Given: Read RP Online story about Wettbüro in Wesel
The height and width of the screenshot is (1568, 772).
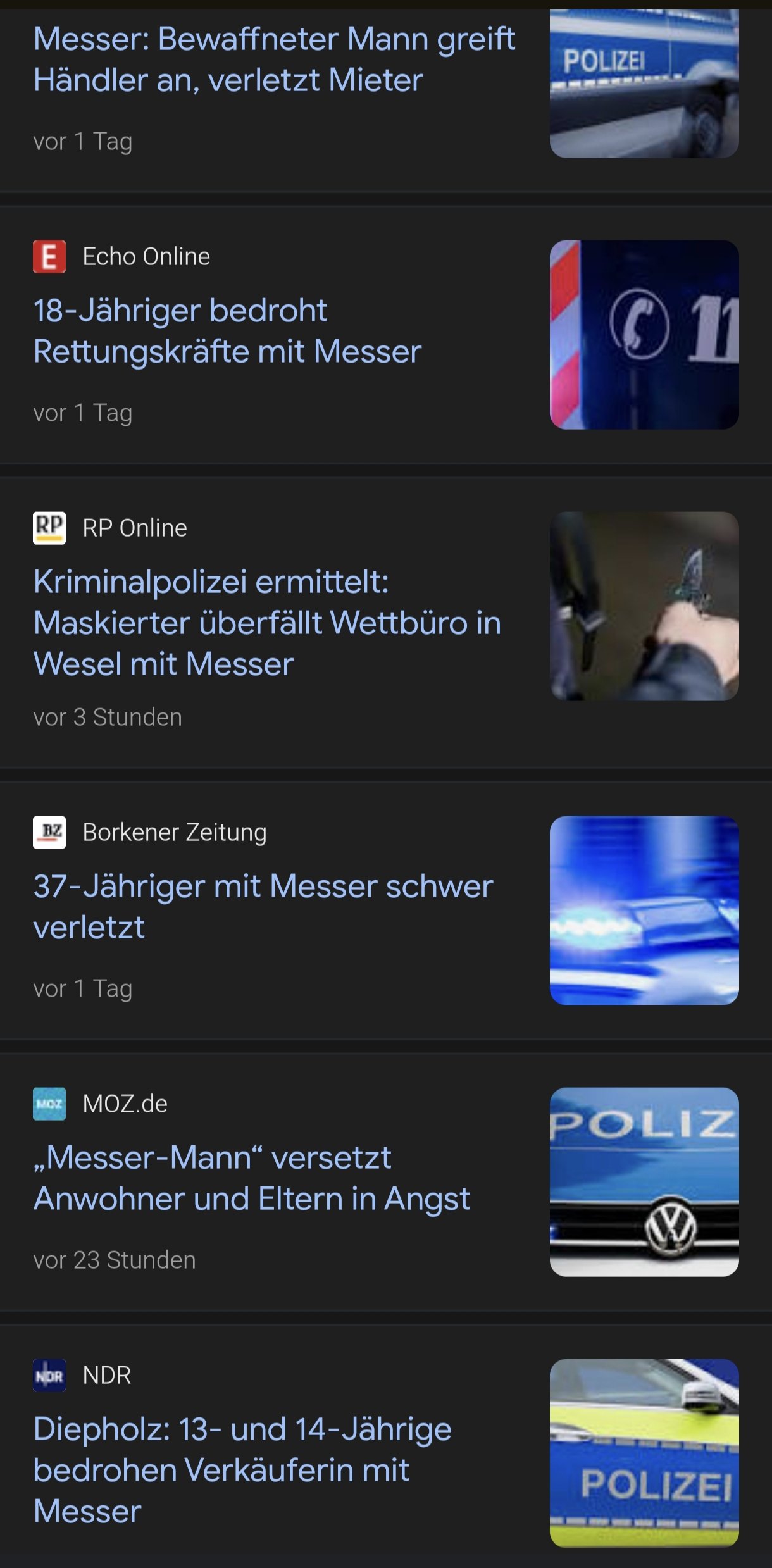Looking at the screenshot, I should 267,623.
